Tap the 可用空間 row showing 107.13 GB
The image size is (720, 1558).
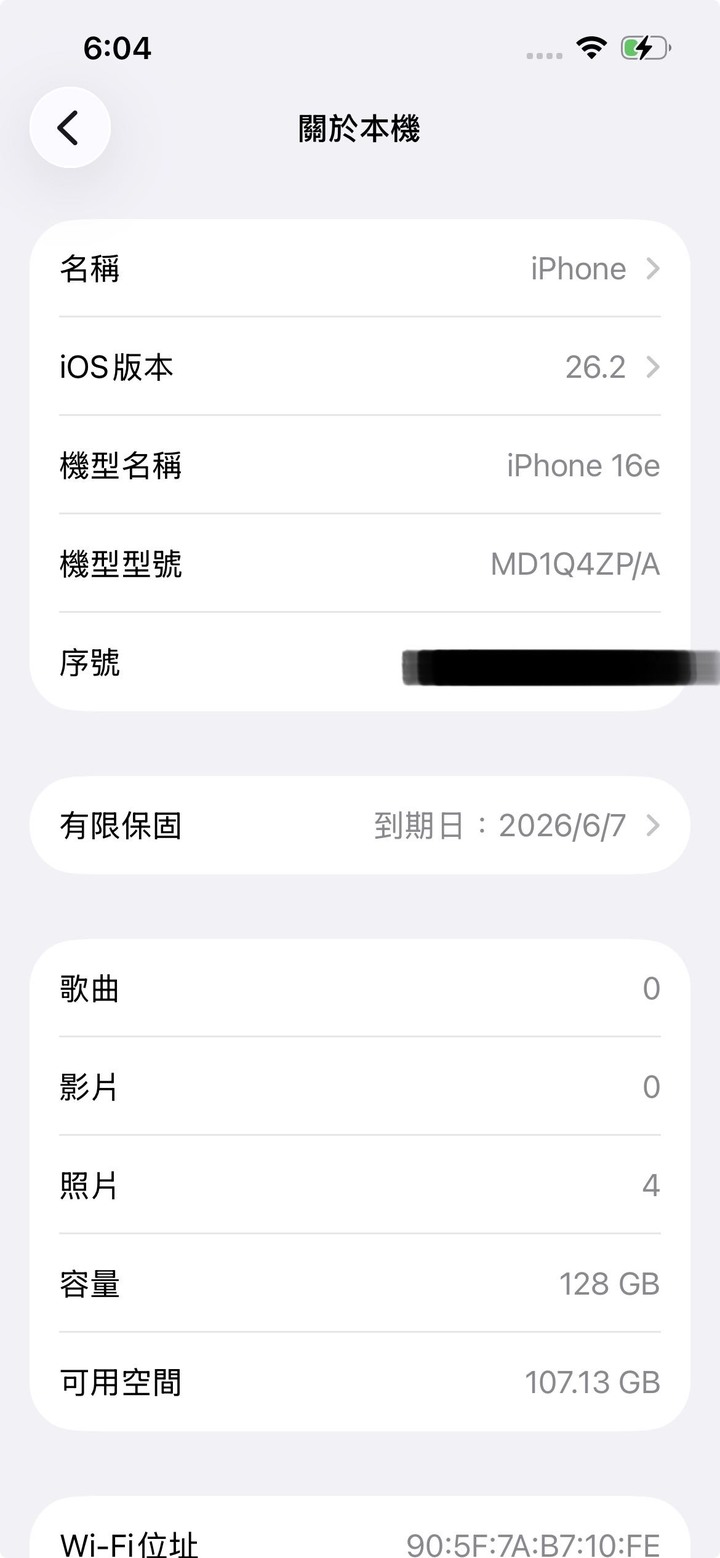coord(360,1382)
